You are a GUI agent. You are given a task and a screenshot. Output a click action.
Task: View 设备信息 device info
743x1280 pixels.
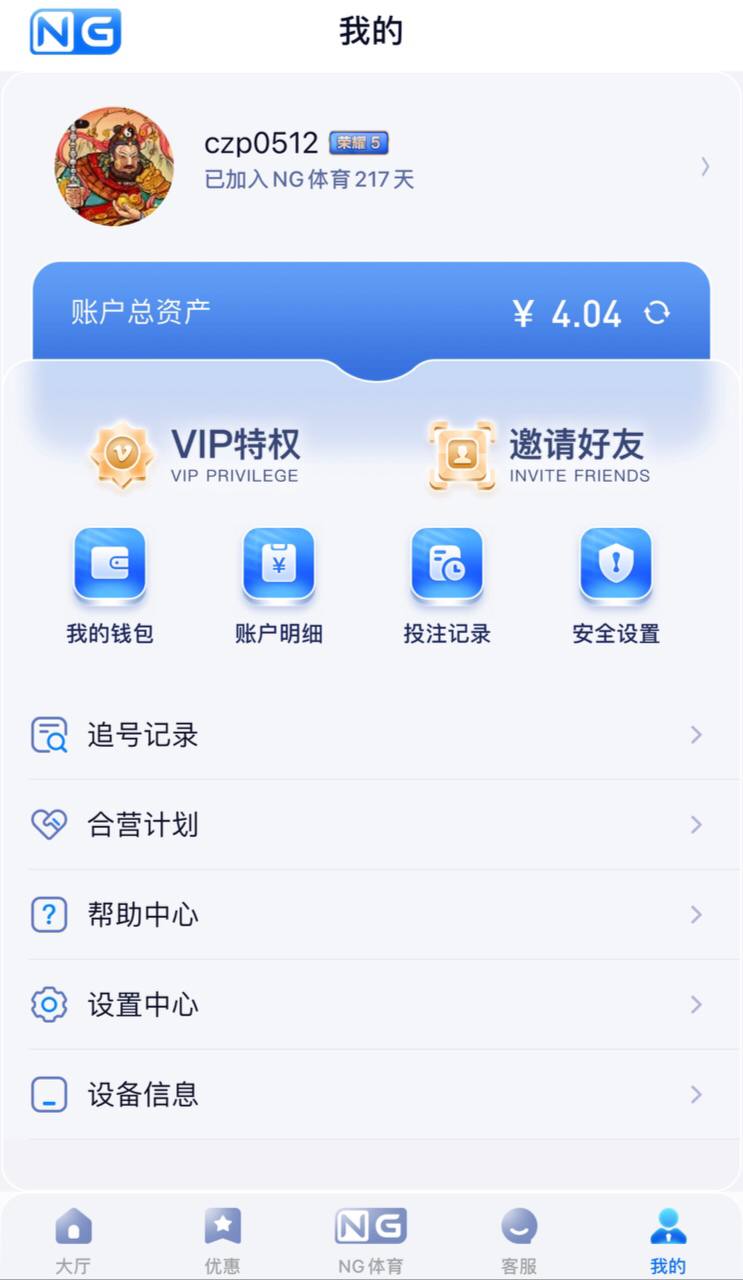pyautogui.click(x=371, y=1095)
